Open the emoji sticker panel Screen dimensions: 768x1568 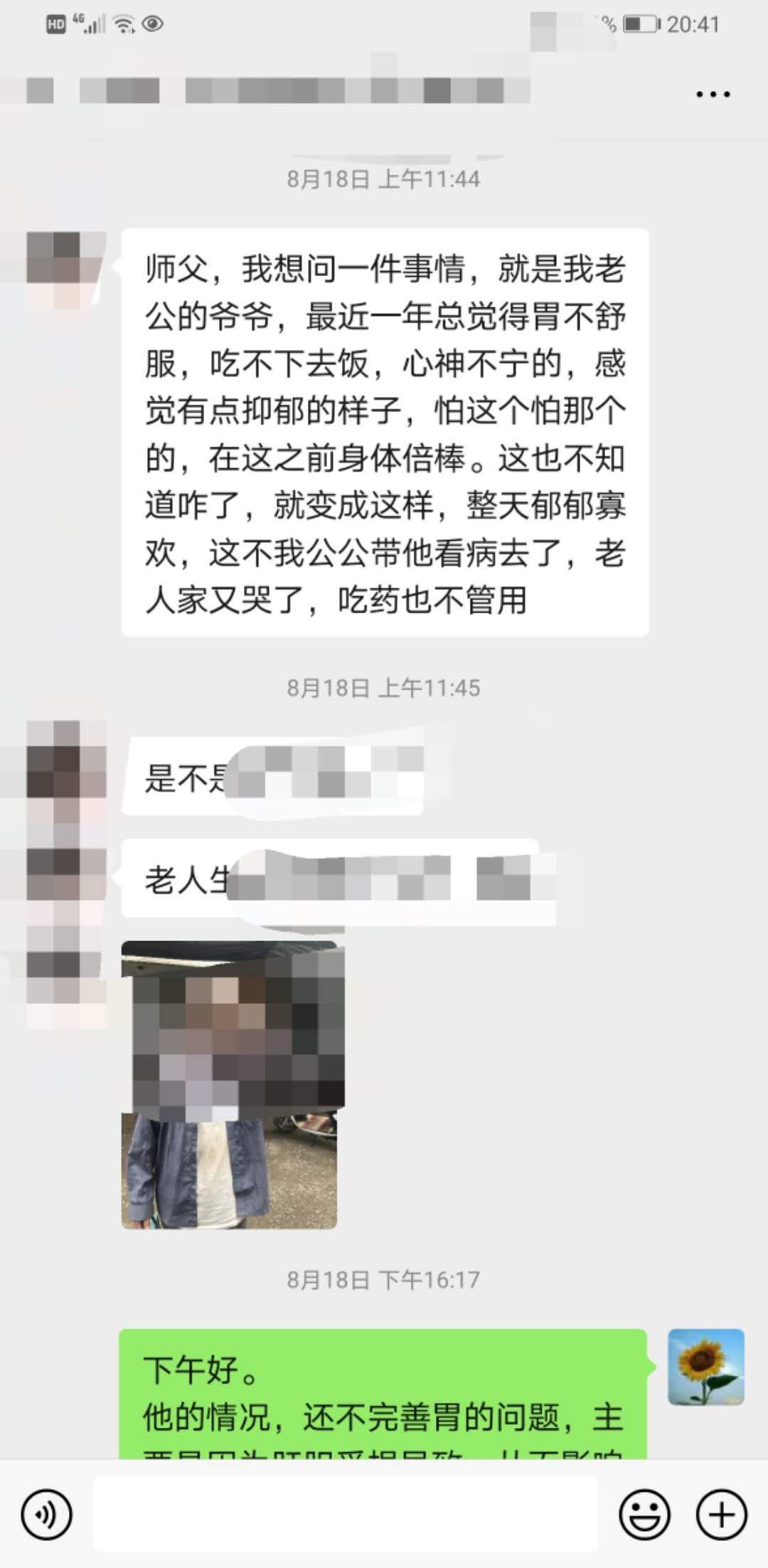[x=644, y=1515]
